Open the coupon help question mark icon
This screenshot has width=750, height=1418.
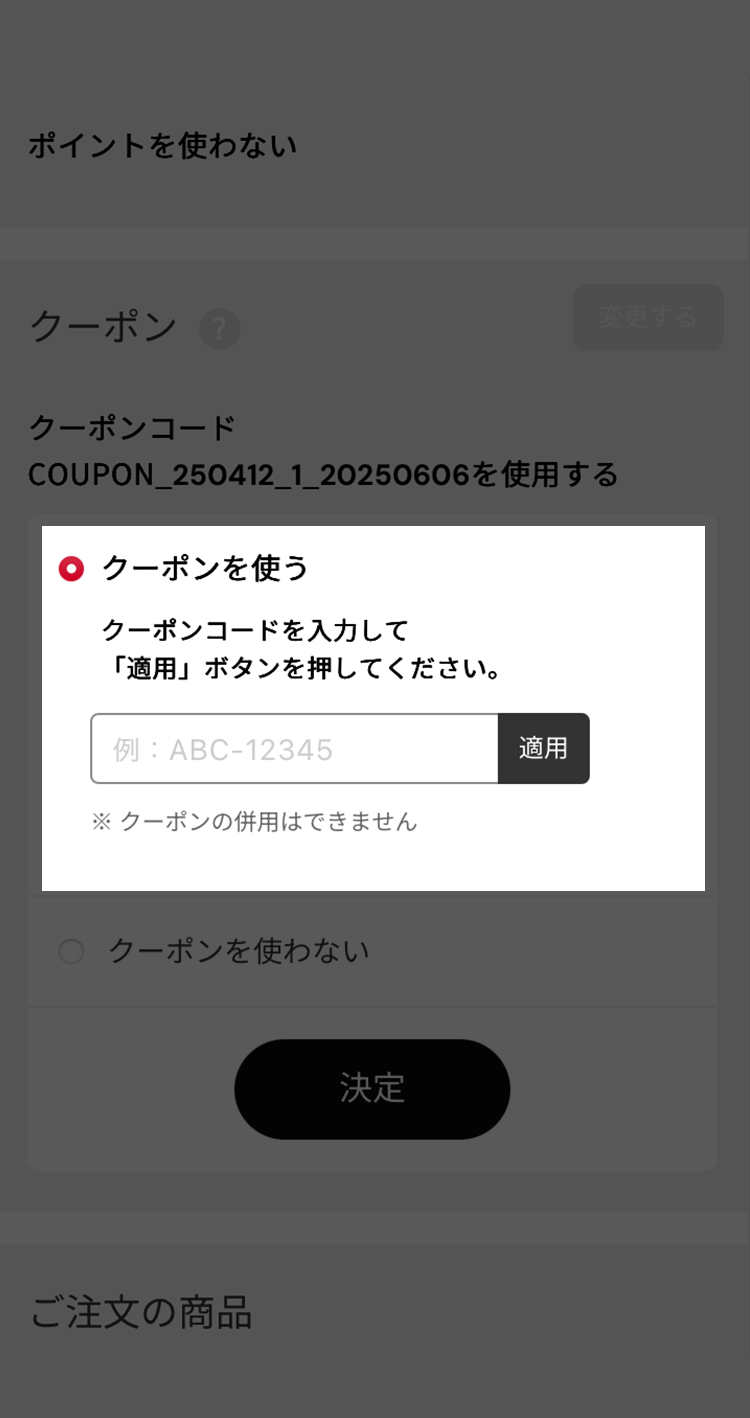(x=220, y=330)
